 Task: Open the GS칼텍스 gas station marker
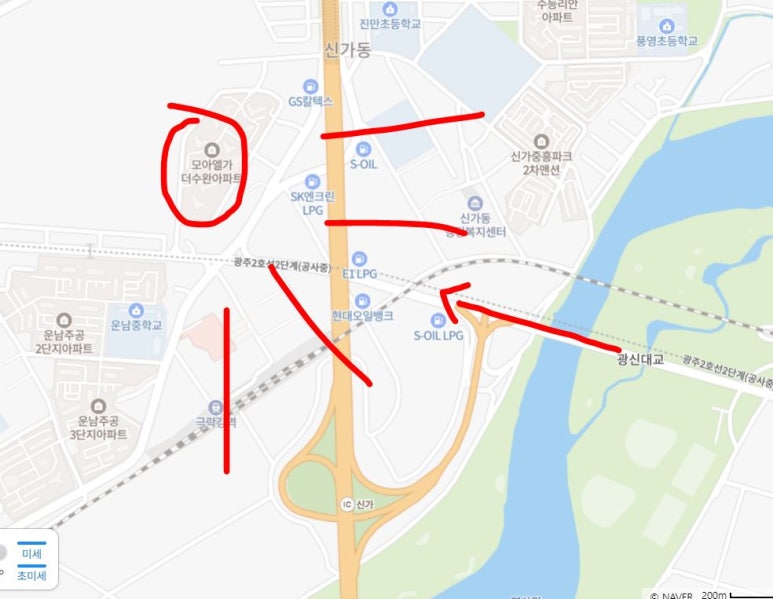(x=312, y=86)
